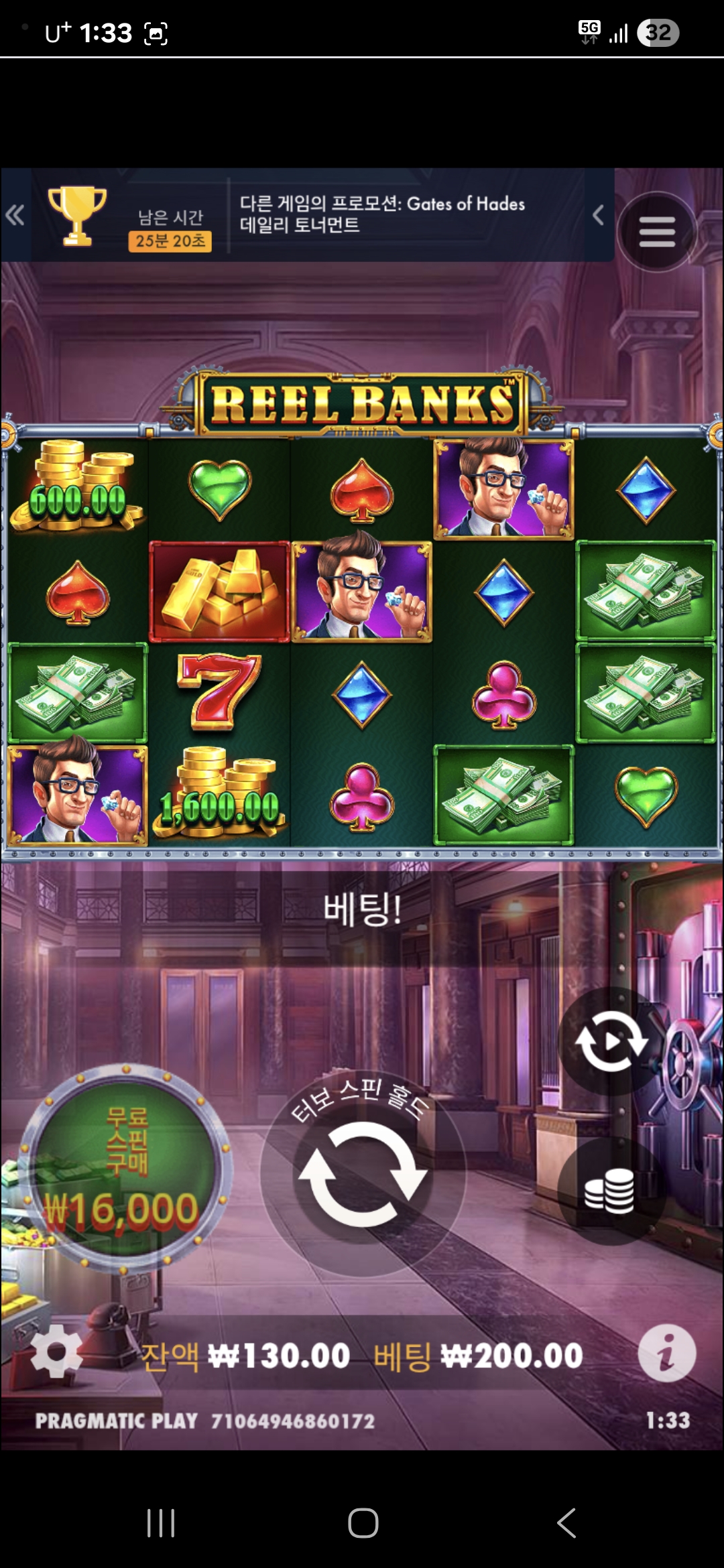Tap the spin button

363,1174
